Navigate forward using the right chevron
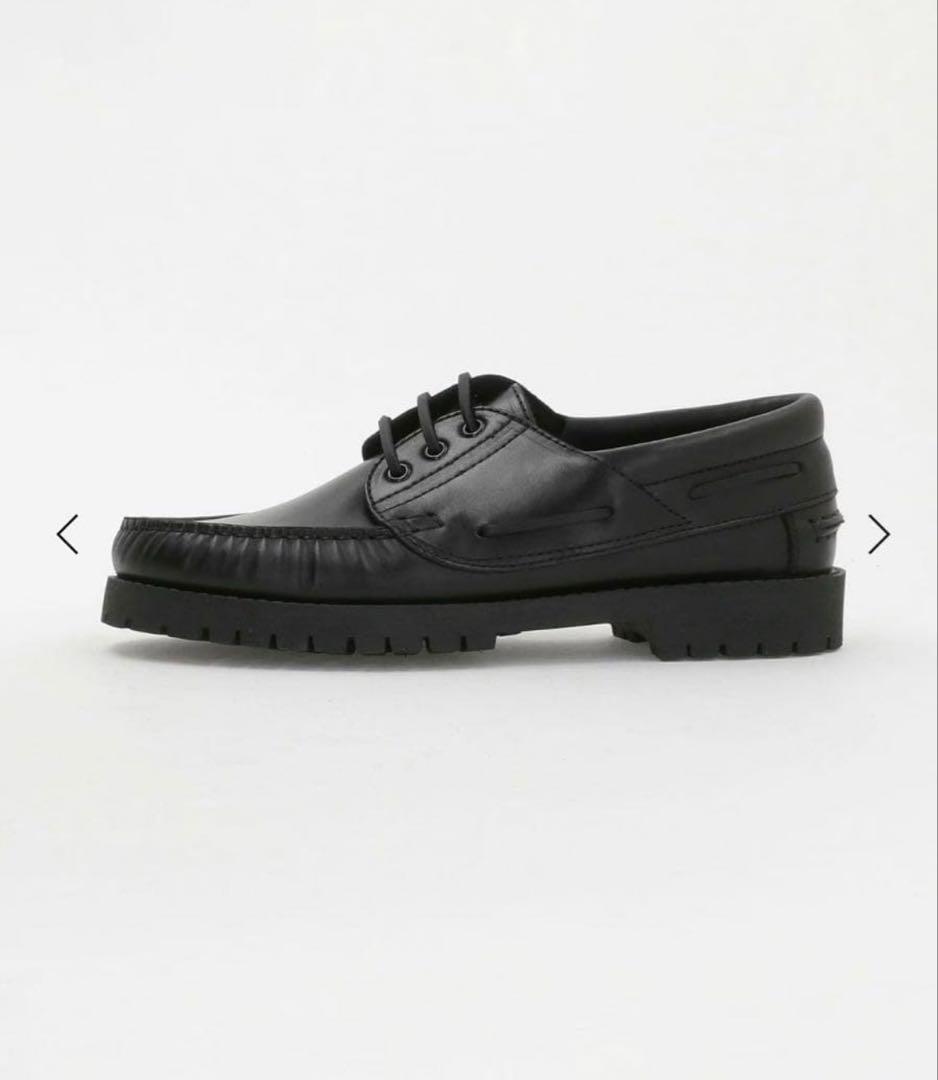938x1080 pixels. 877,536
